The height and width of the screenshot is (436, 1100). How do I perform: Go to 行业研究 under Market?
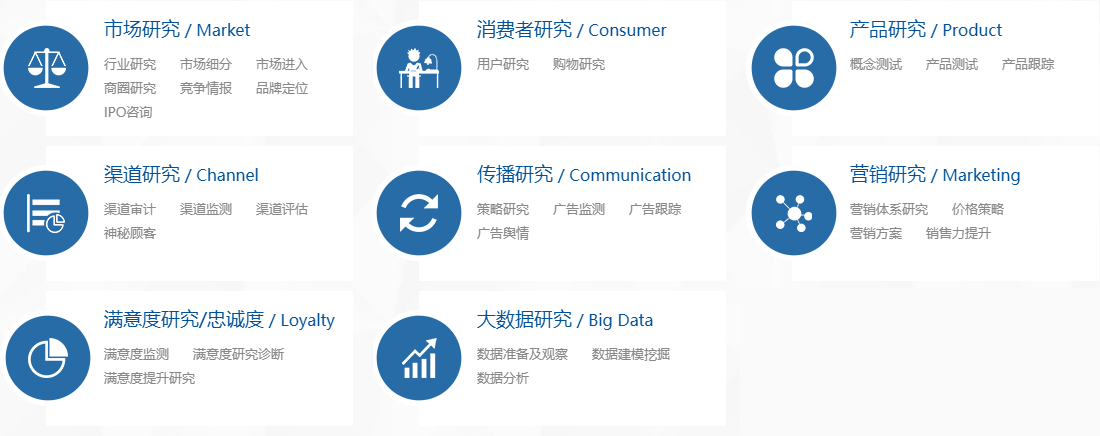130,64
